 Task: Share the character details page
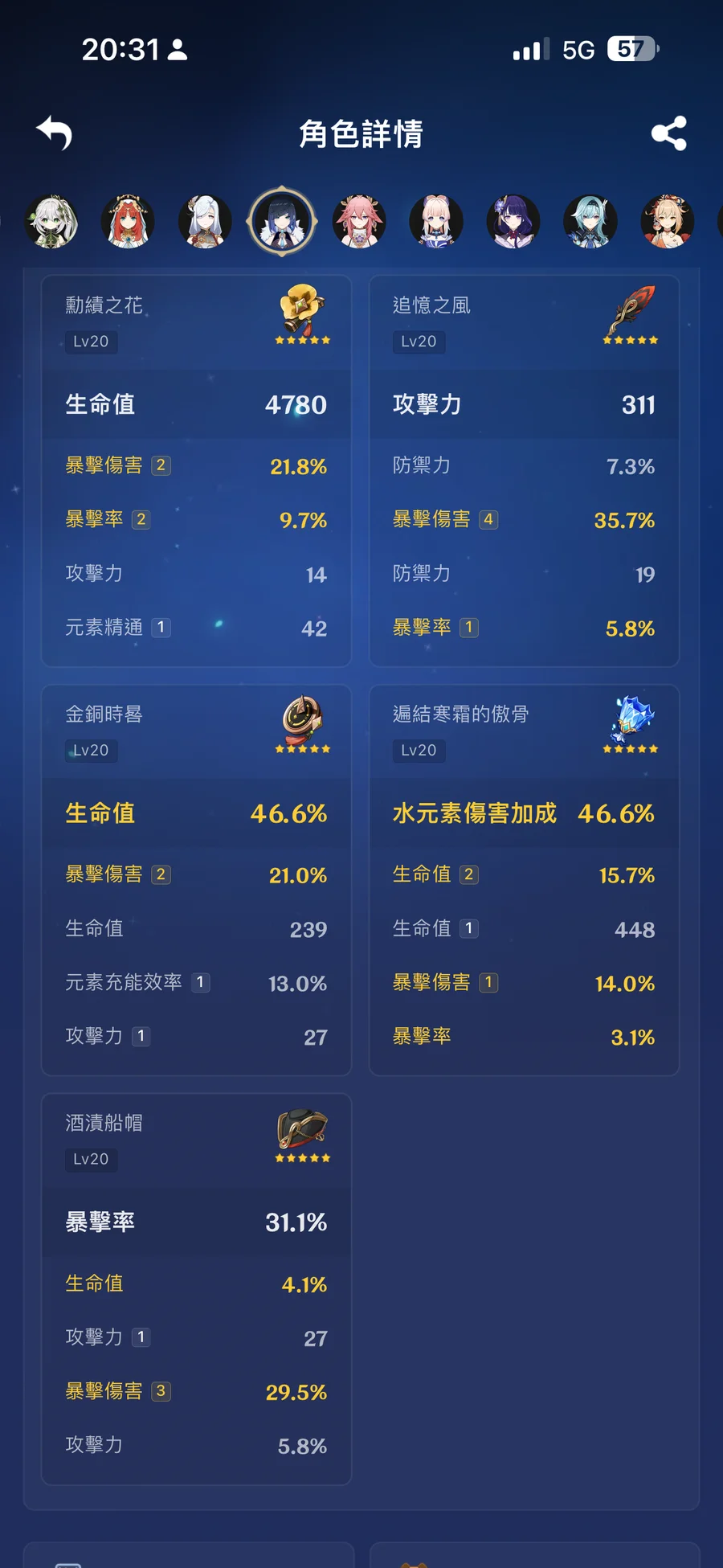click(668, 133)
